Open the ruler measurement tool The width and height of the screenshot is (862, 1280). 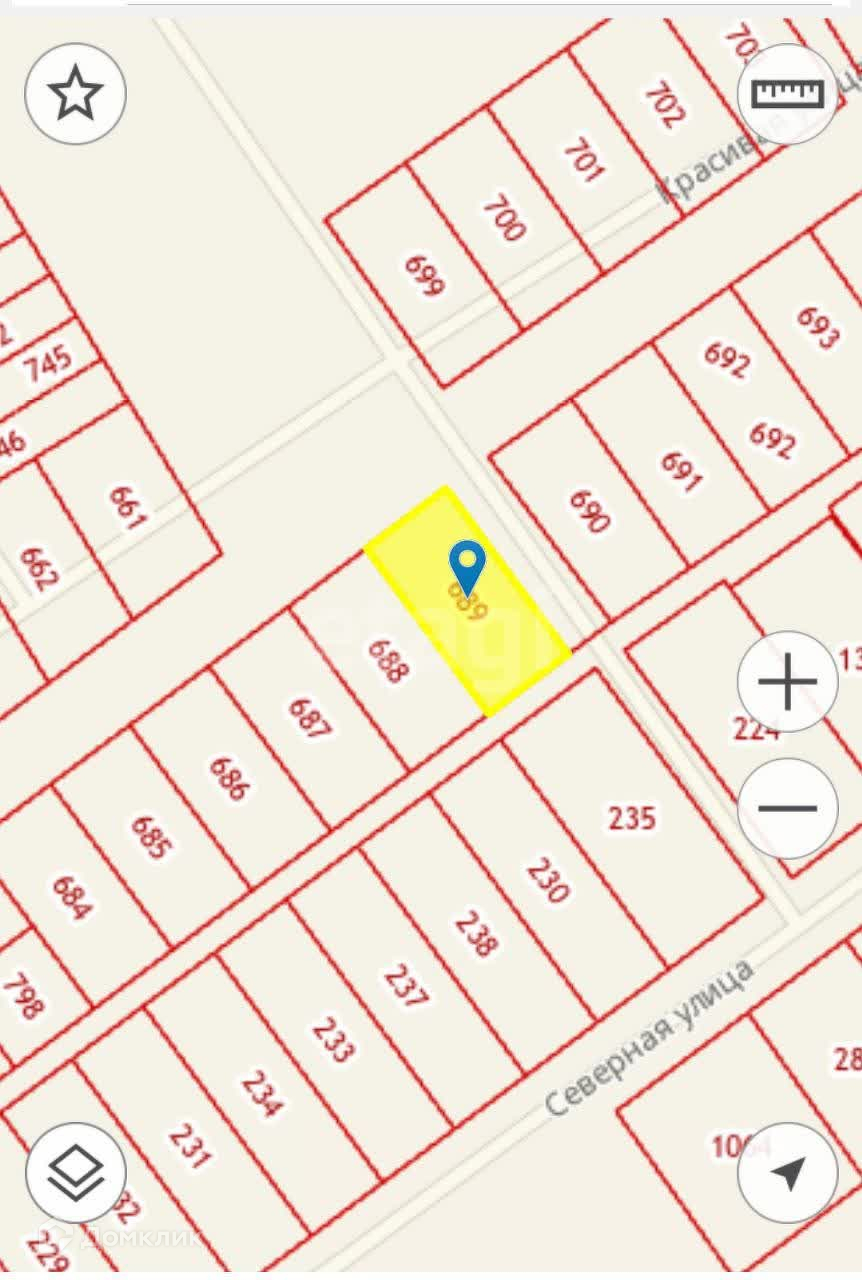point(788,94)
